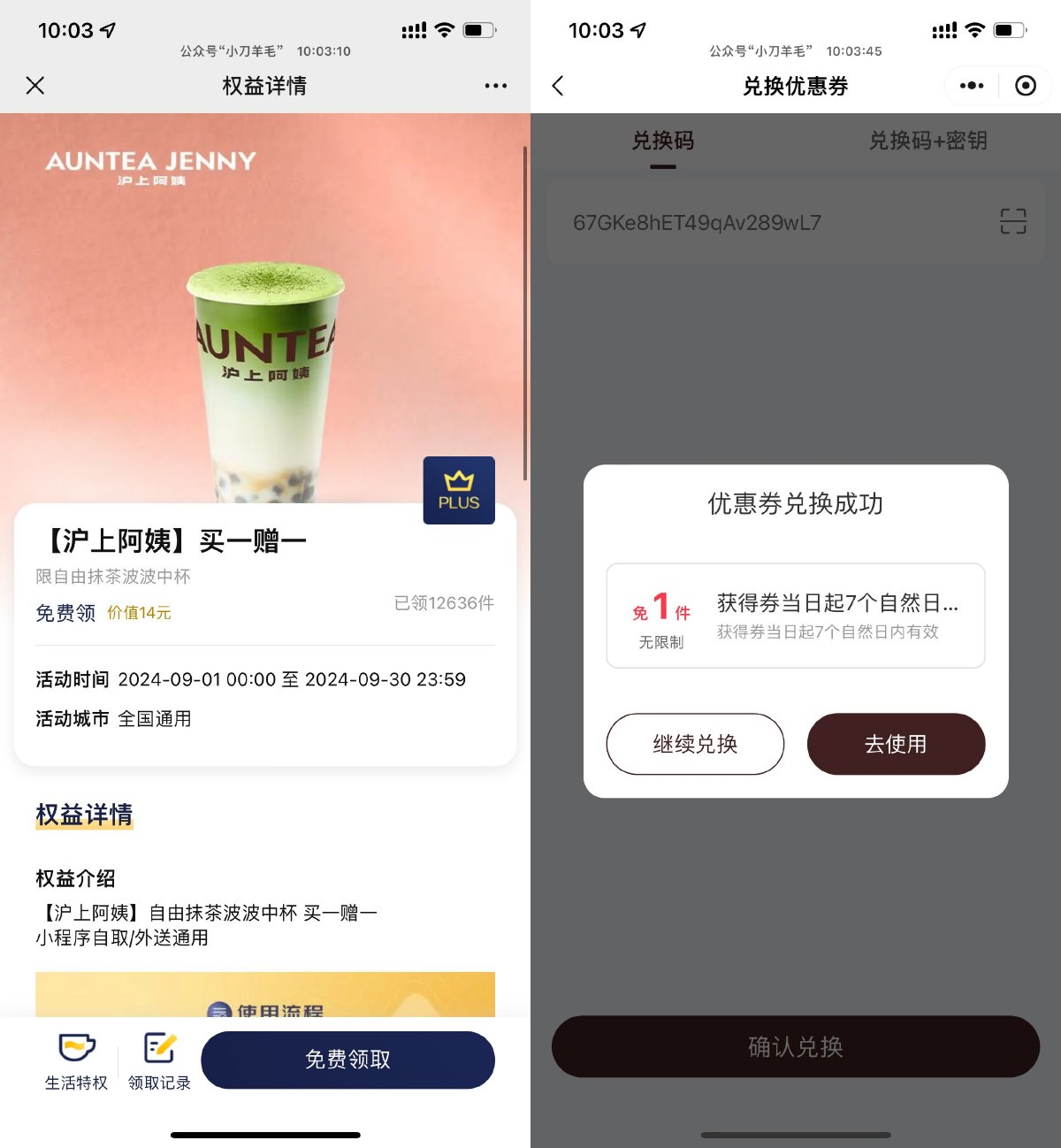This screenshot has width=1061, height=1148.
Task: Open the 免1件 coupon card
Action: pyautogui.click(x=795, y=616)
